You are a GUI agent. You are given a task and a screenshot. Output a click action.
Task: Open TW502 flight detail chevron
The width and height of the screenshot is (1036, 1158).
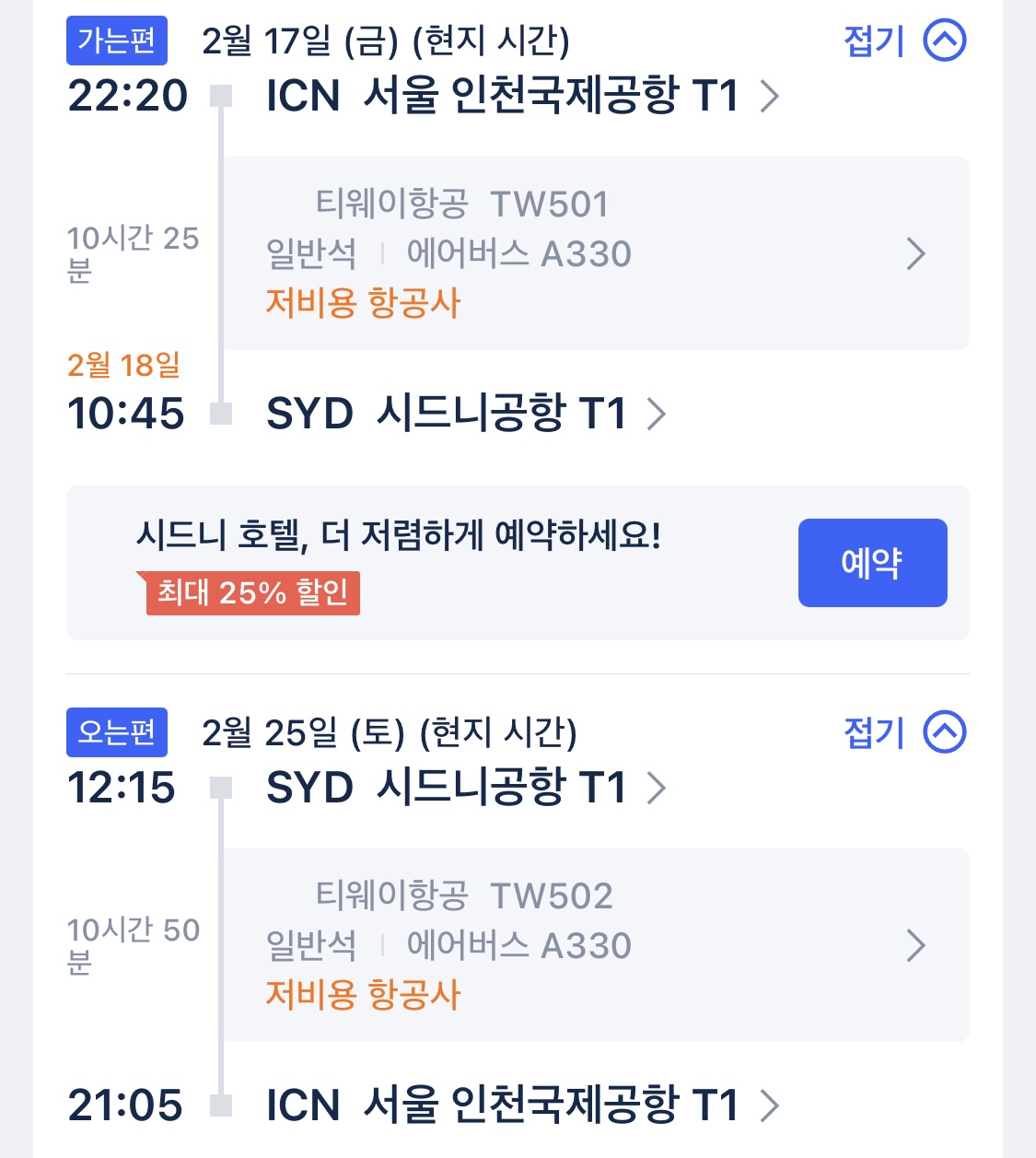coord(915,945)
